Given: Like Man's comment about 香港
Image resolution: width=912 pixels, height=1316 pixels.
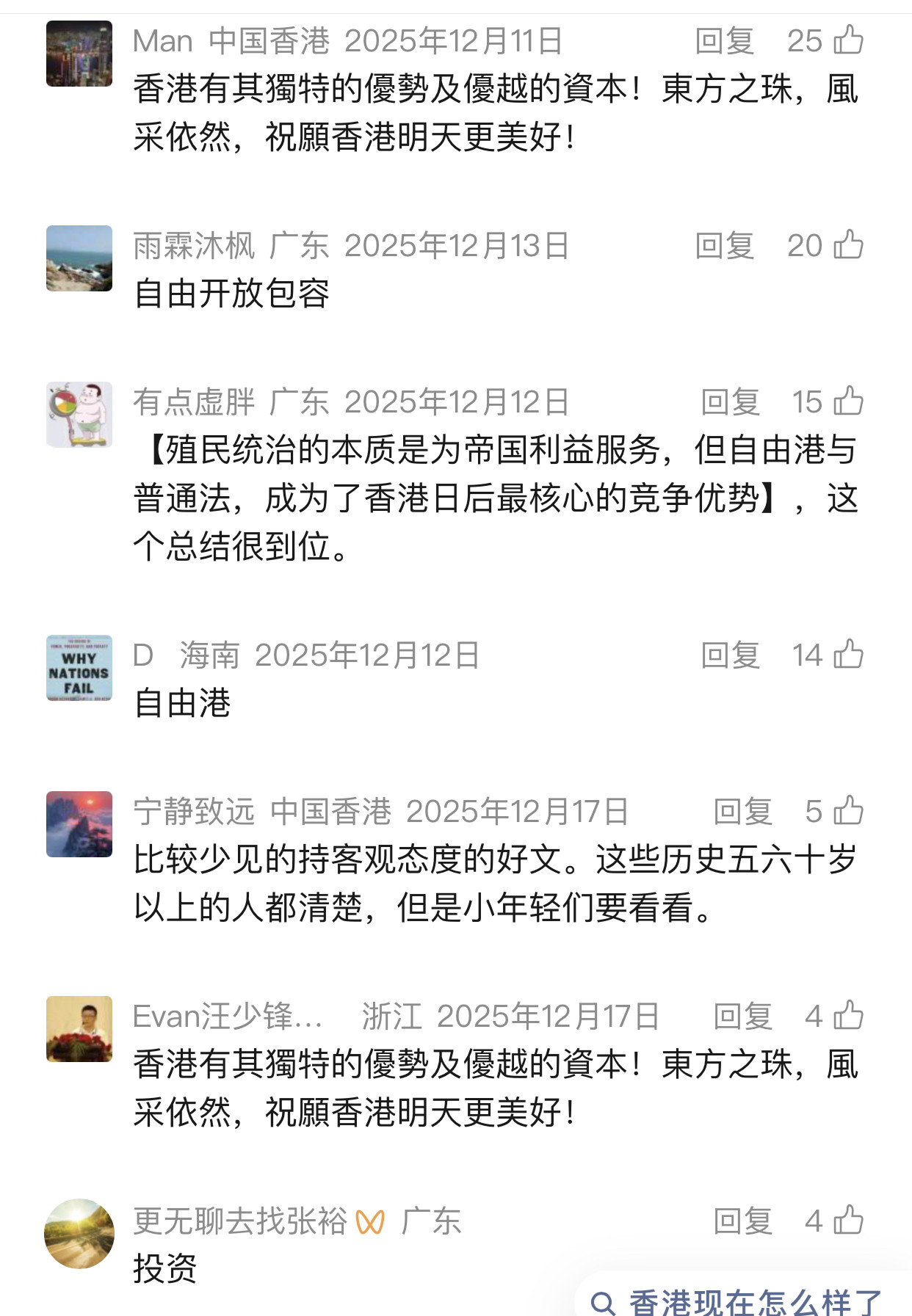Looking at the screenshot, I should [x=848, y=40].
